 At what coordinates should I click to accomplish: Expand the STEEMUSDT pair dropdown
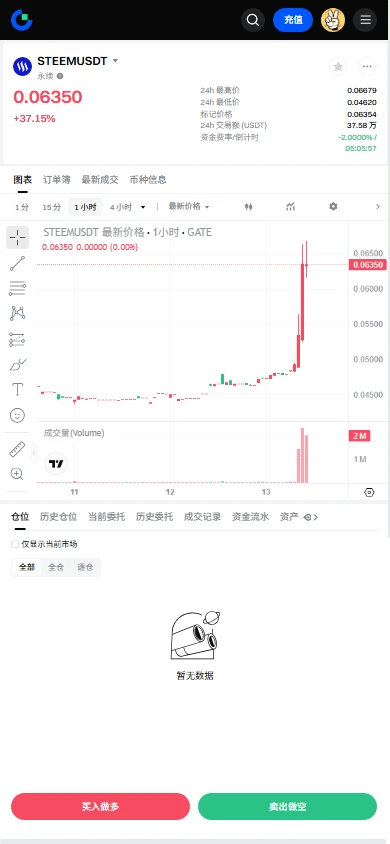[x=115, y=61]
